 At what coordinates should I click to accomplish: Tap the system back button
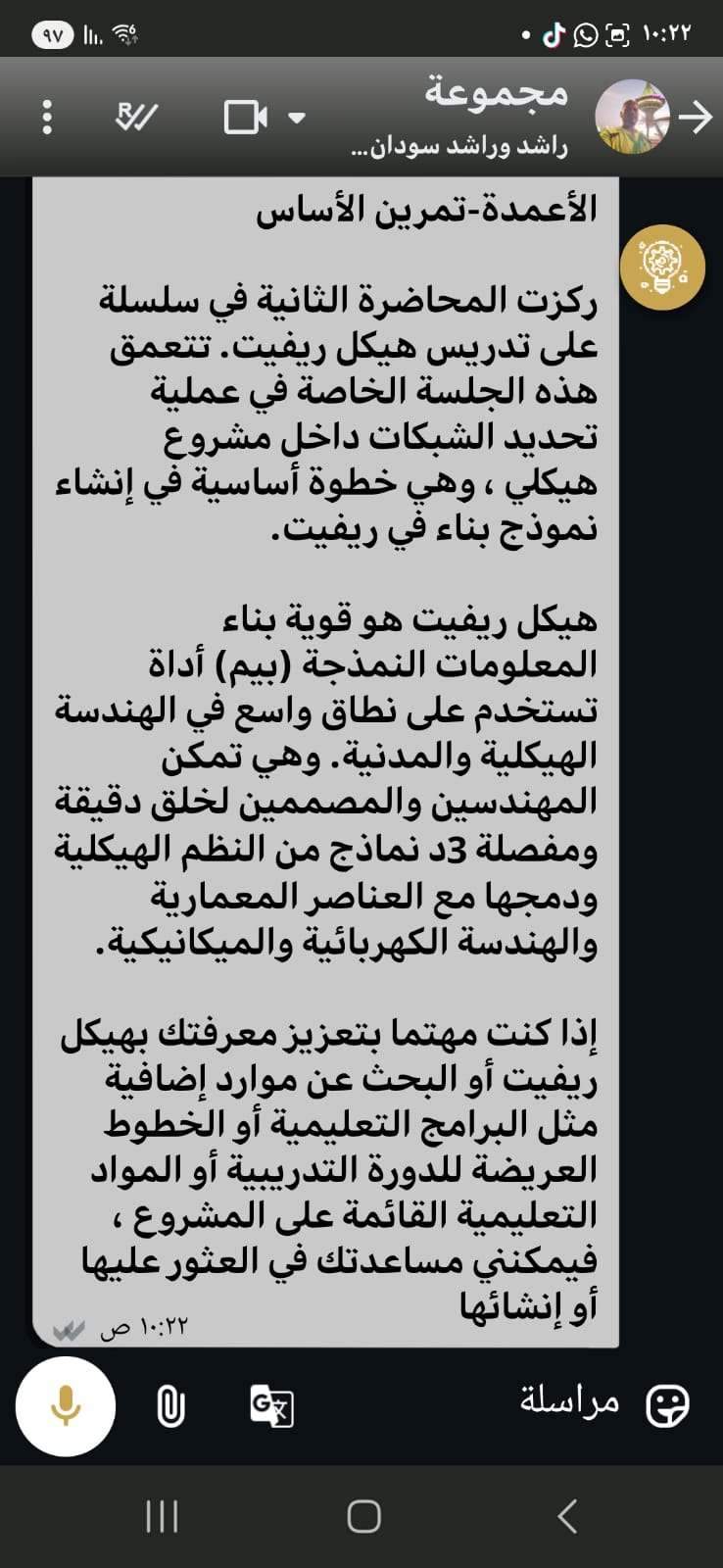point(567,1516)
